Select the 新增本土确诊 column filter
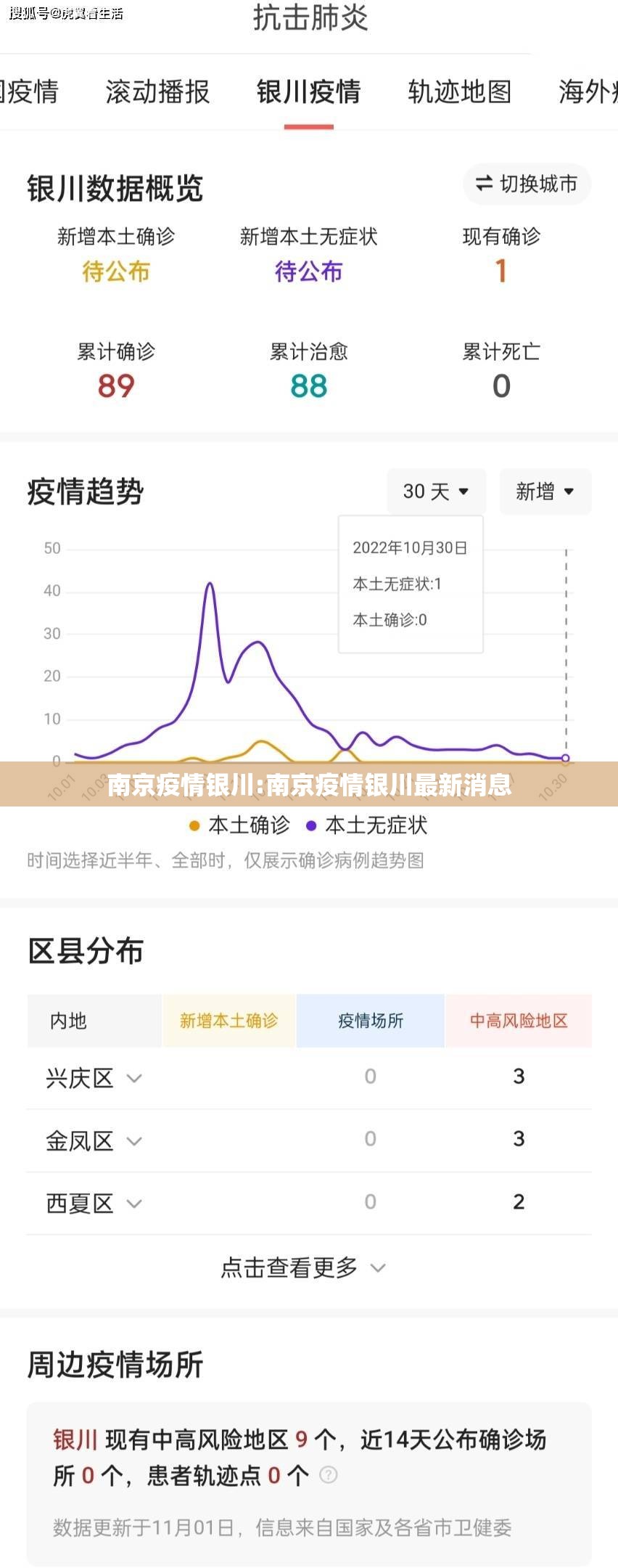The image size is (618, 1568). click(x=228, y=1020)
